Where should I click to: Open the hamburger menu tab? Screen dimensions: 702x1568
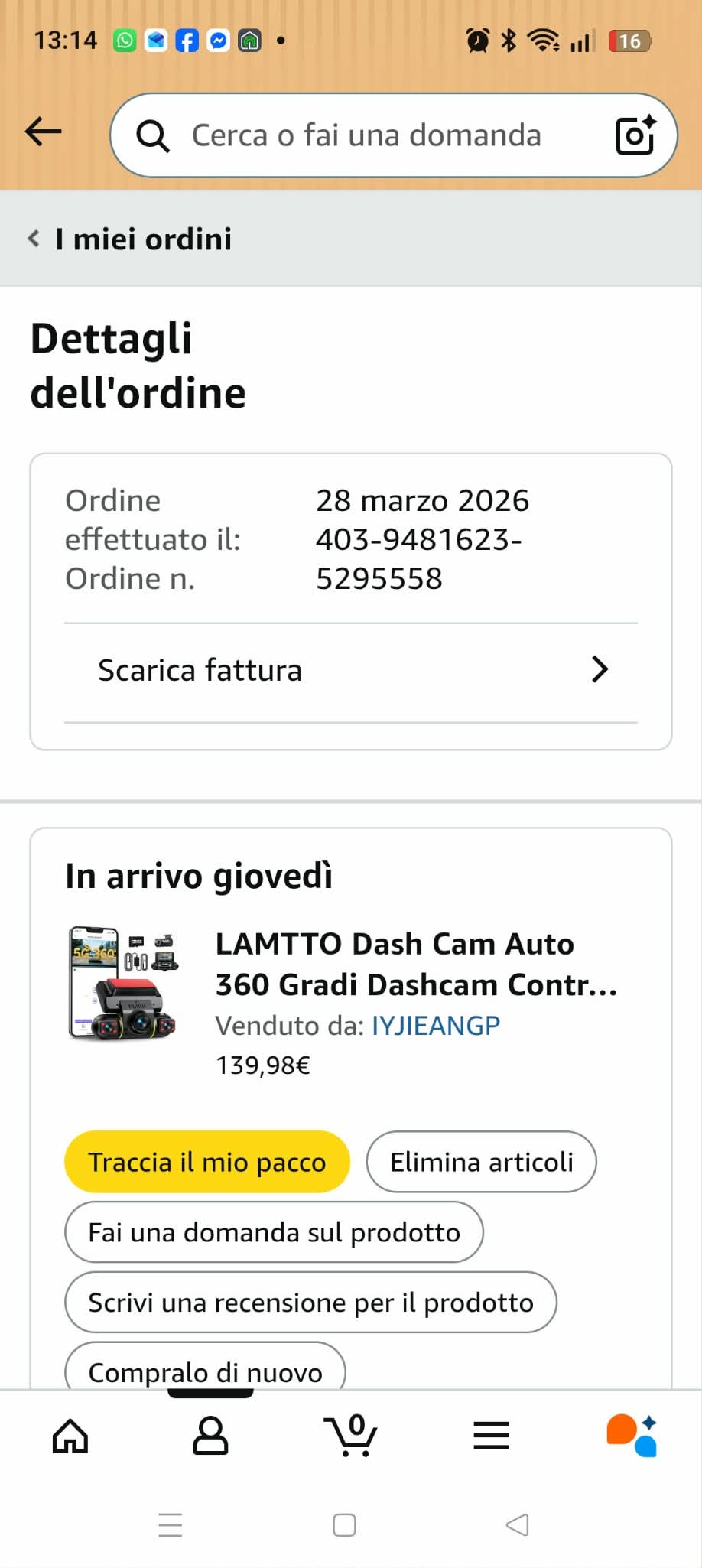coord(491,1436)
